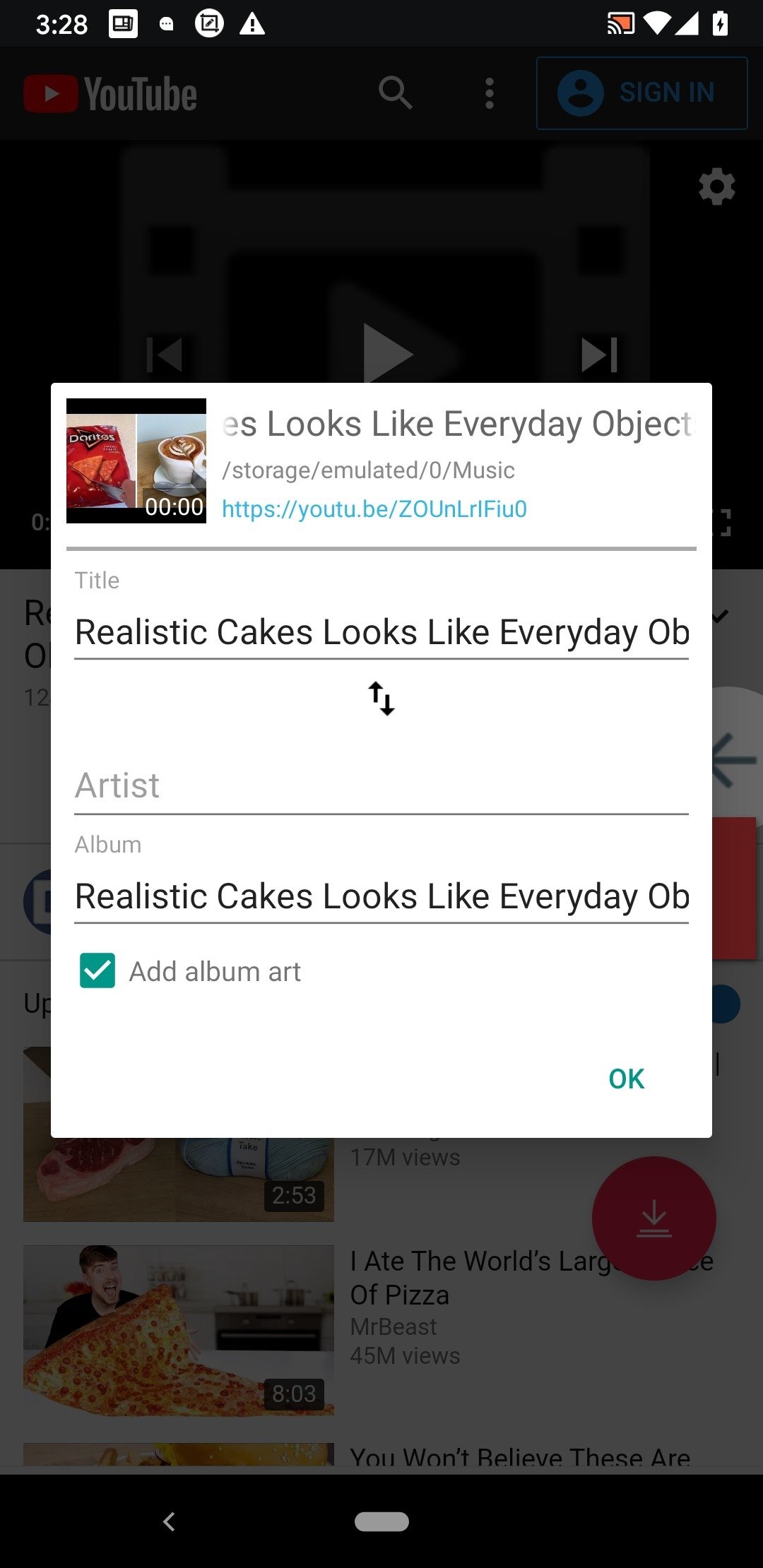Go back using the system back button

pos(169,1521)
